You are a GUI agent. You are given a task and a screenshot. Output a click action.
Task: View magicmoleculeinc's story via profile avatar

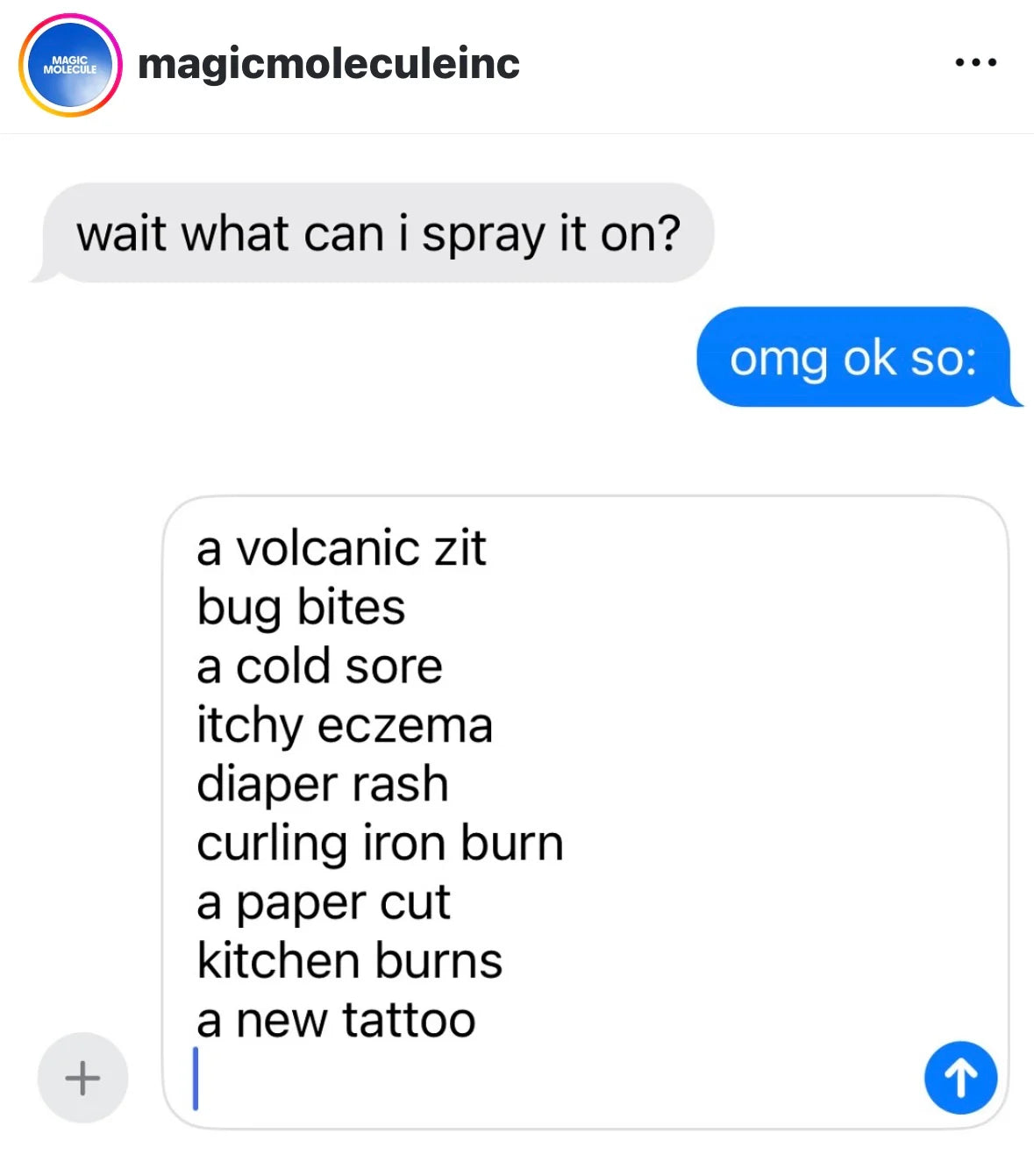click(70, 66)
